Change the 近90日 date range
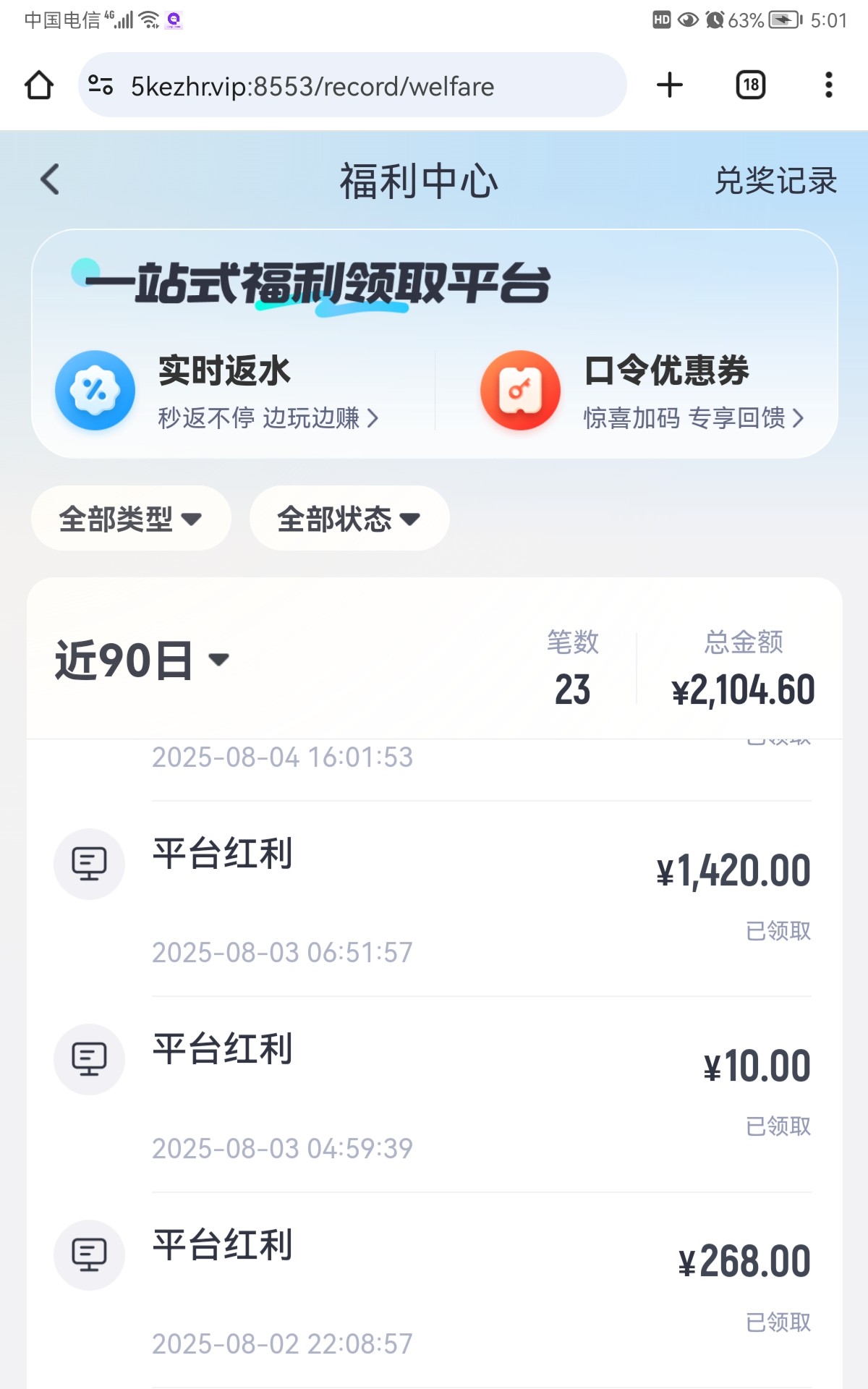 coord(142,660)
